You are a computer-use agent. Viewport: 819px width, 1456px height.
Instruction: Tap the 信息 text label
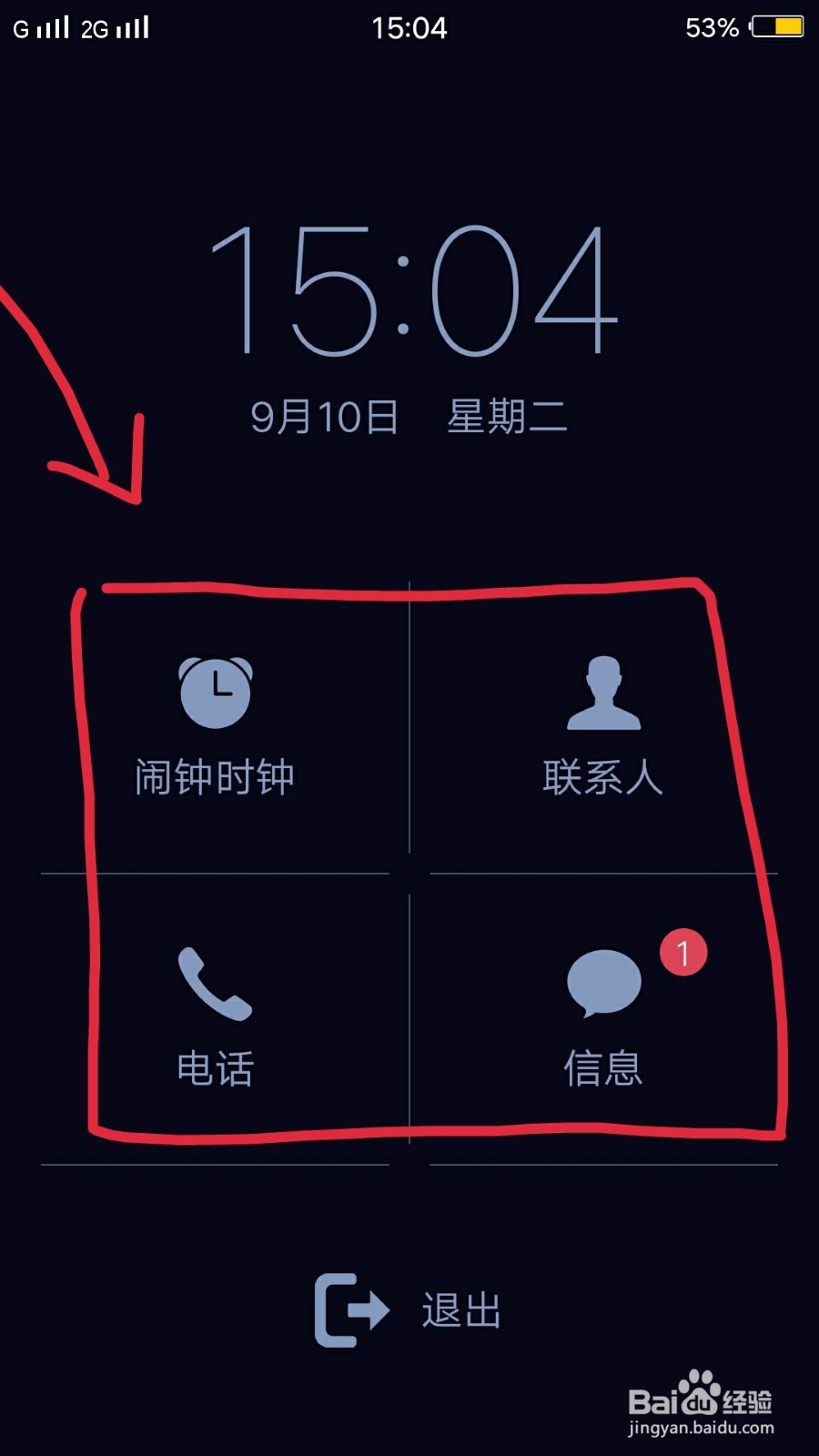click(x=603, y=1065)
